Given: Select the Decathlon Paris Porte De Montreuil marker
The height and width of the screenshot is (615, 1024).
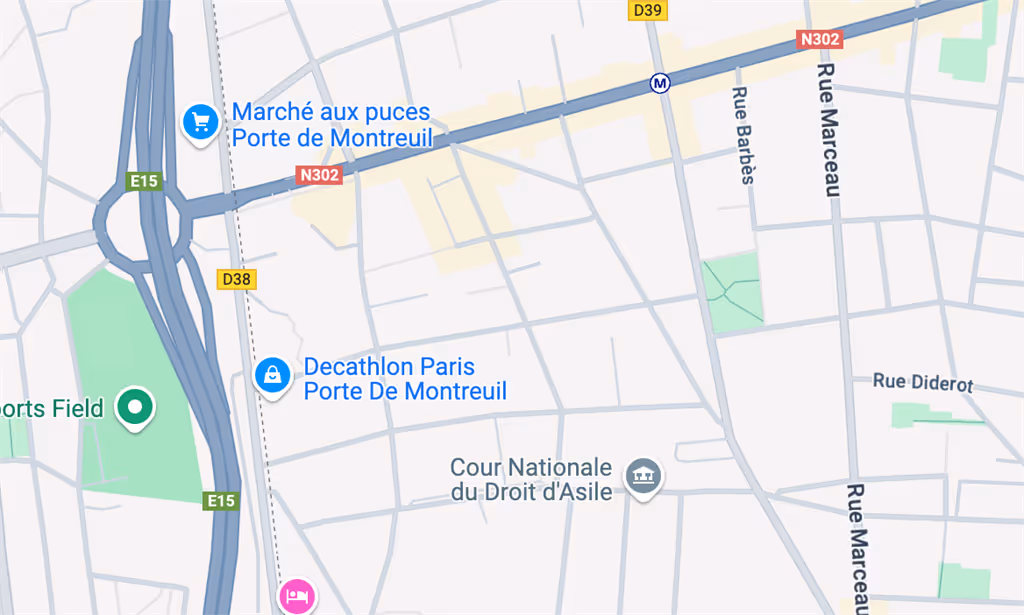Looking at the screenshot, I should pyautogui.click(x=272, y=376).
